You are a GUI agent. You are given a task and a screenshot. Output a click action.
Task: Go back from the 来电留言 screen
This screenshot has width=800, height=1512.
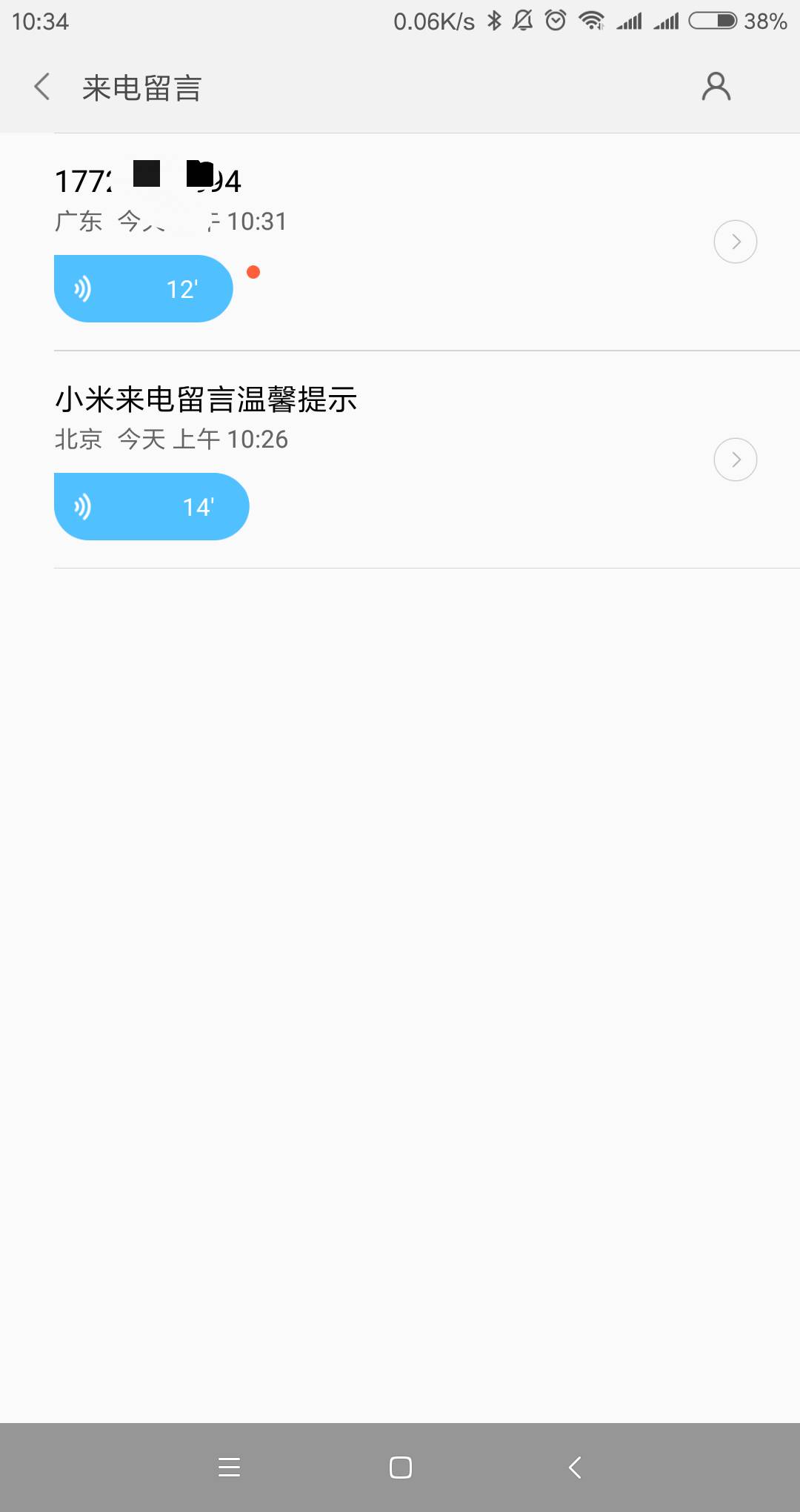(x=42, y=87)
